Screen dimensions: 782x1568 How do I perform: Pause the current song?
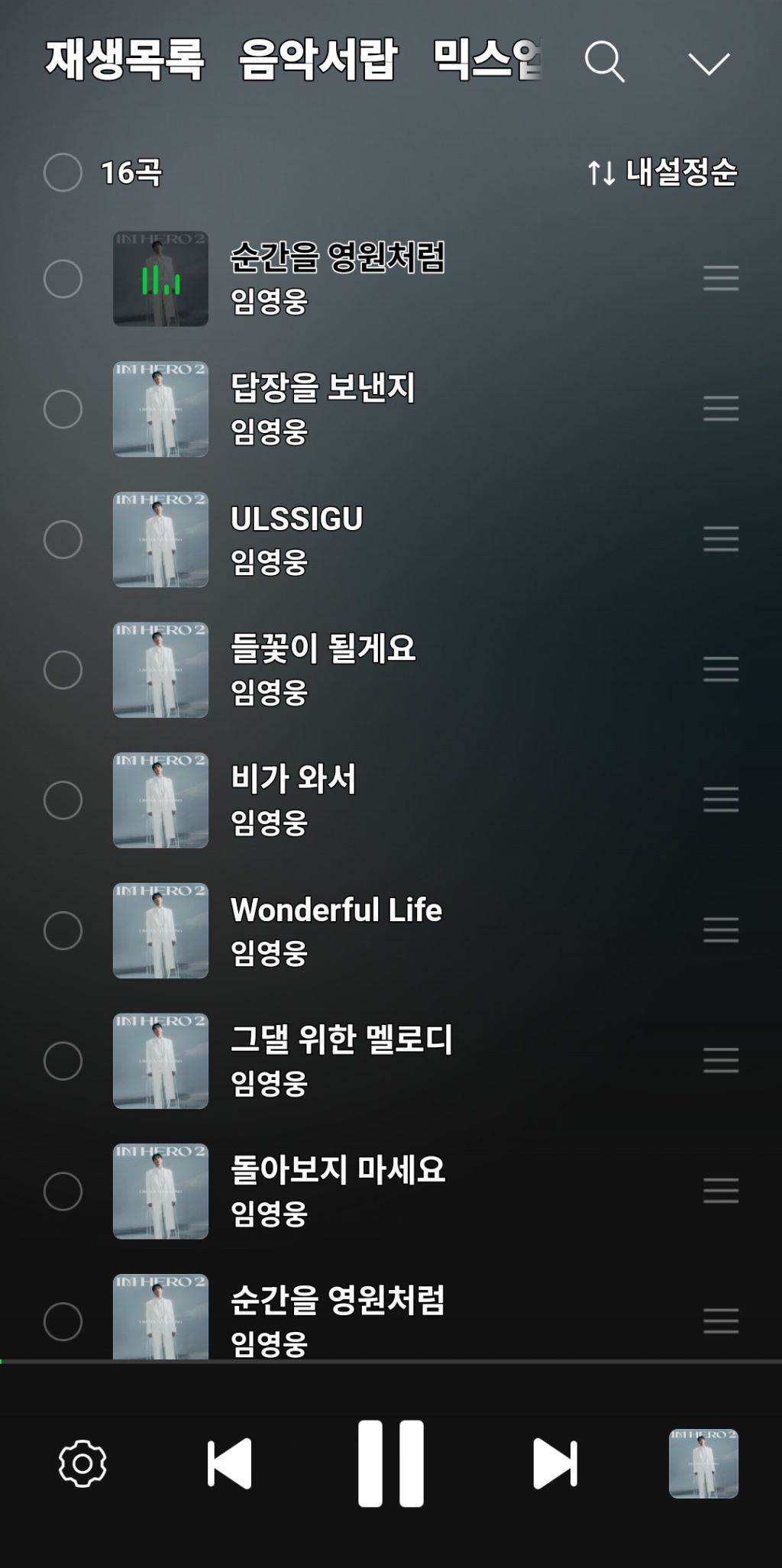point(391,1463)
